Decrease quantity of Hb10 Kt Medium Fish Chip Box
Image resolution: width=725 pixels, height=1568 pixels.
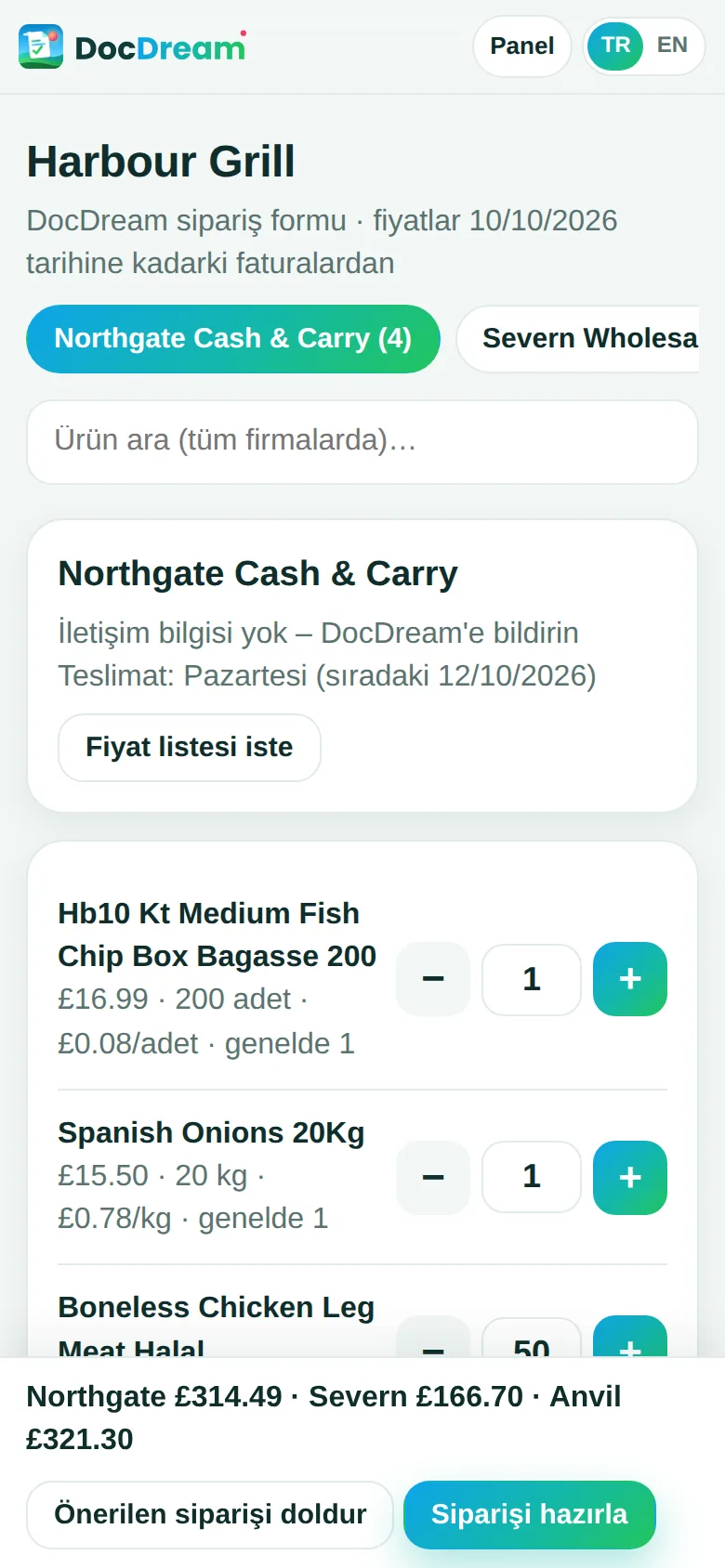[x=433, y=979]
